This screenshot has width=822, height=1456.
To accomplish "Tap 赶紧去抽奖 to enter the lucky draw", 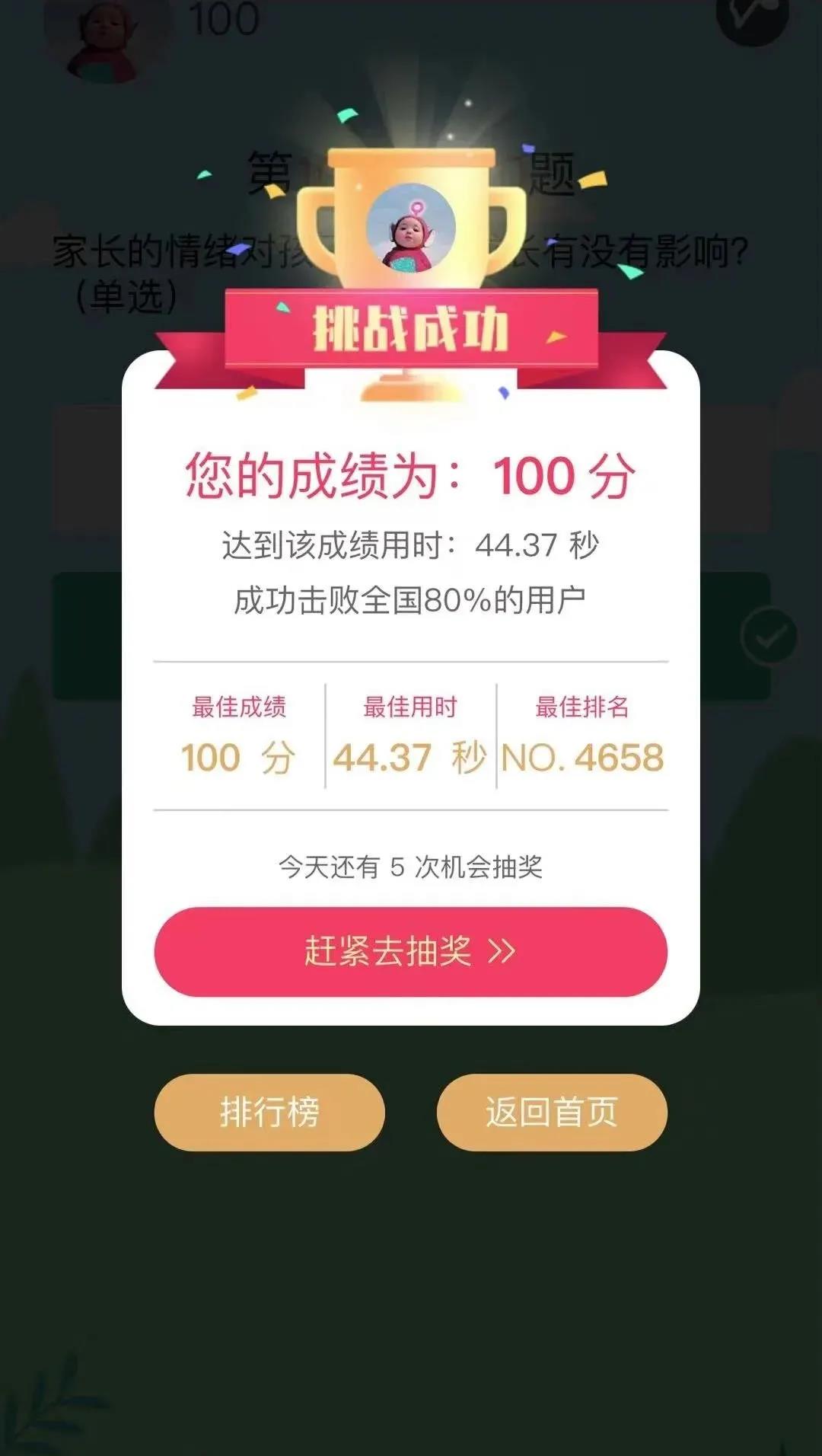I will click(x=410, y=951).
